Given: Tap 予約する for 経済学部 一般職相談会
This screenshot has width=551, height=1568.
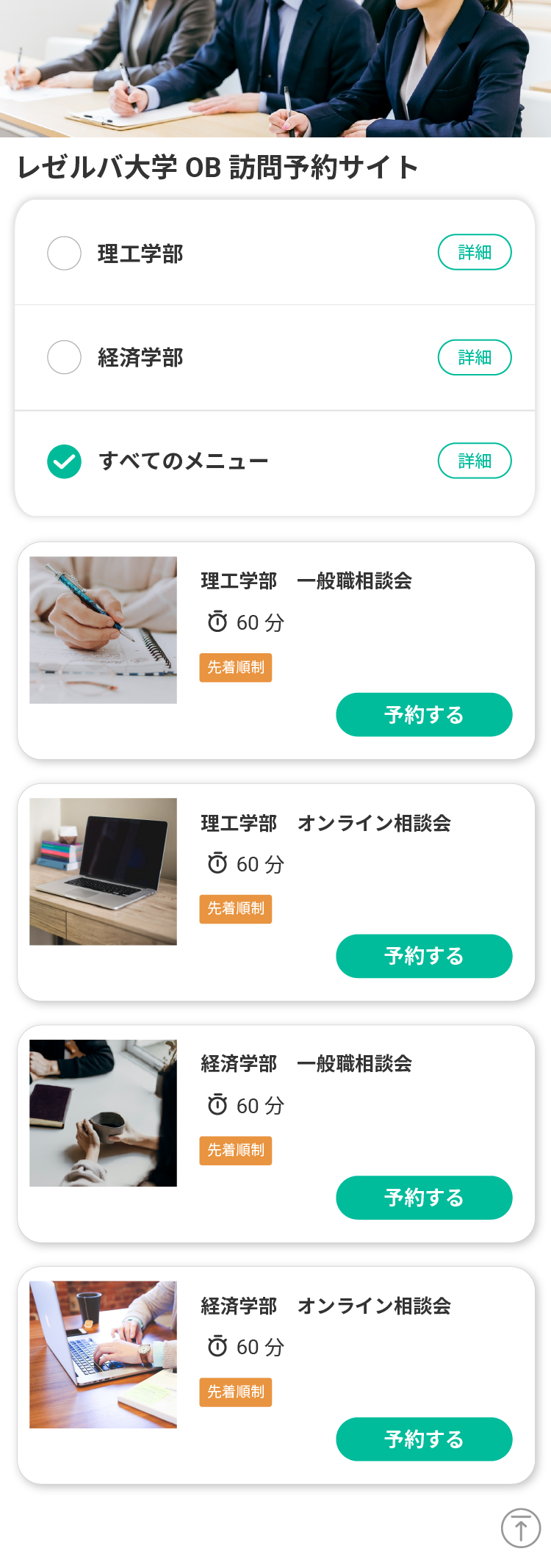Looking at the screenshot, I should pos(424,1198).
